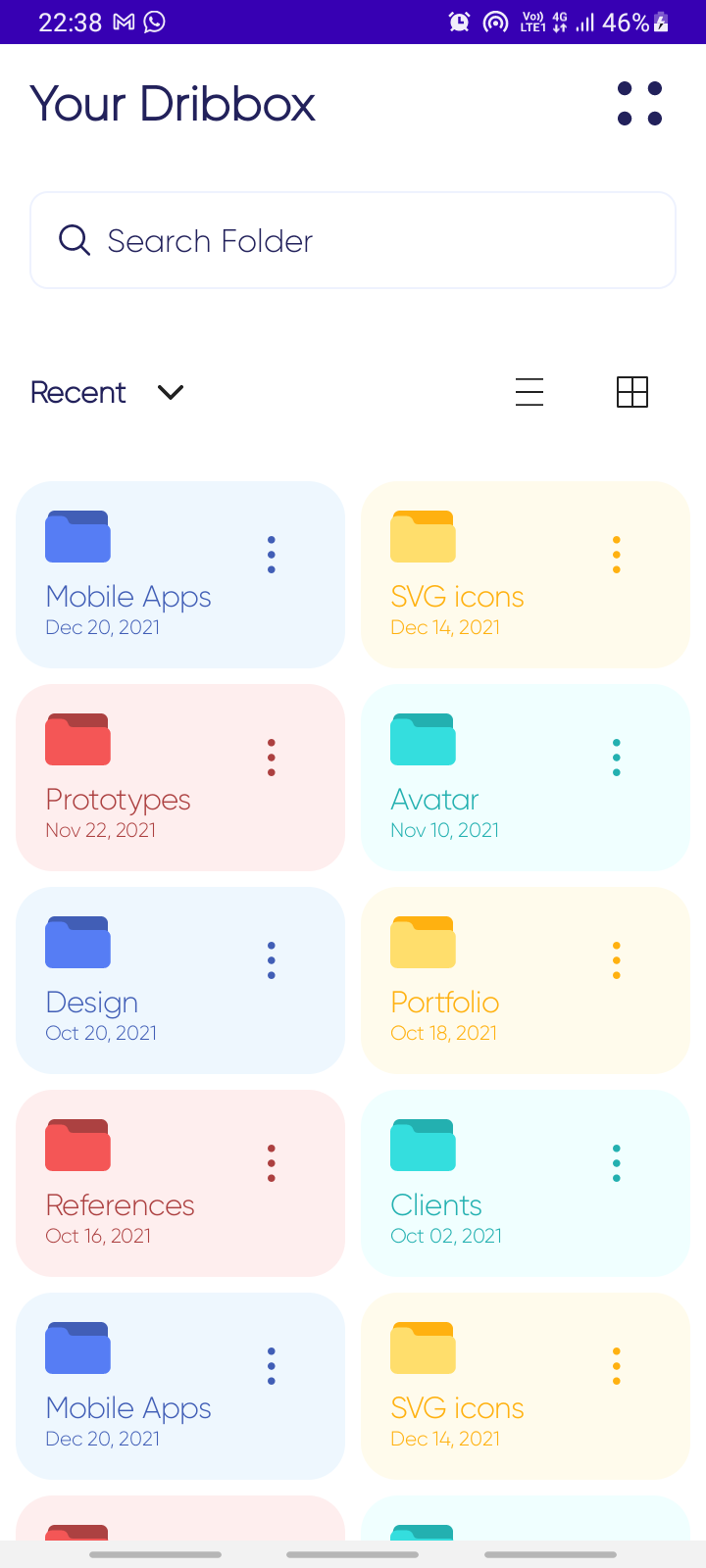Screen dimensions: 706x1568
Task: Switch to list view layout
Action: (529, 392)
